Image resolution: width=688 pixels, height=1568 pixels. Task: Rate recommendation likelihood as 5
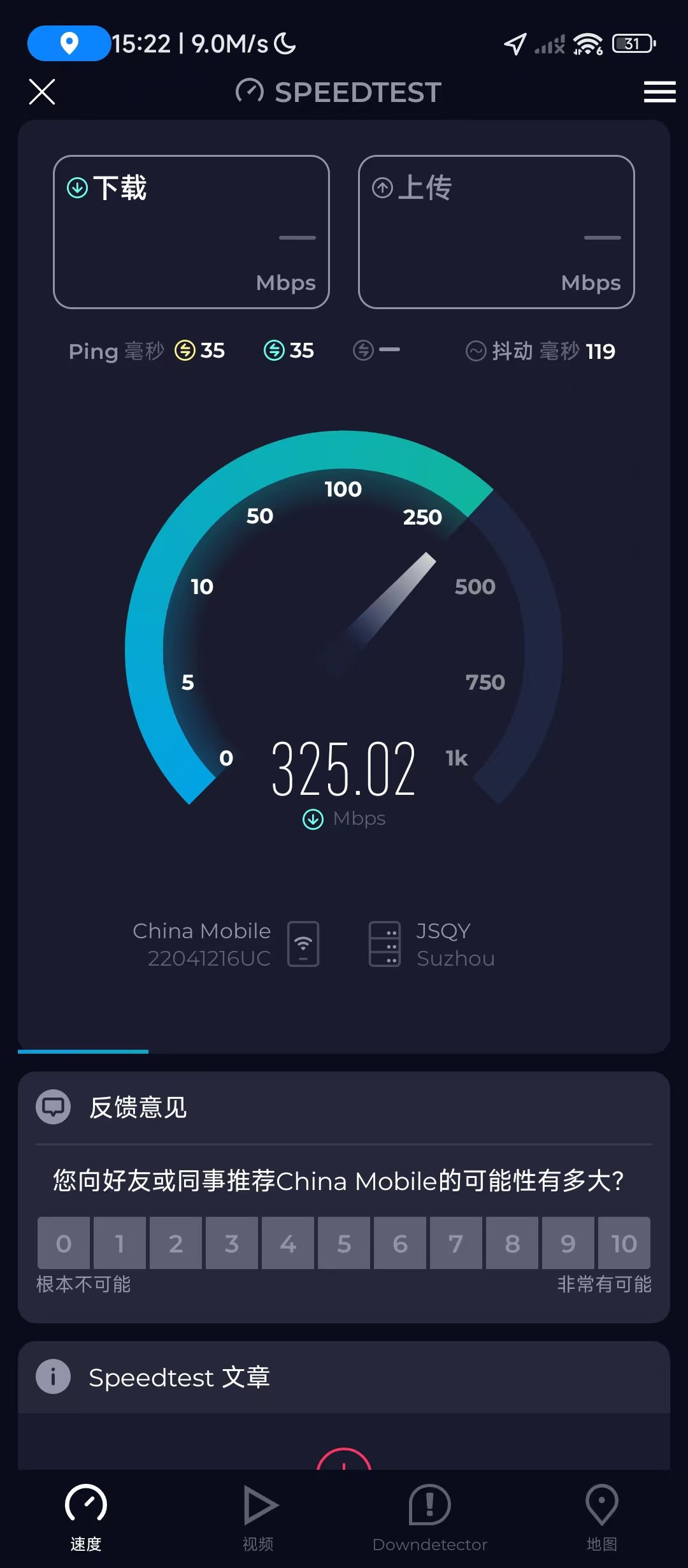(x=344, y=1243)
